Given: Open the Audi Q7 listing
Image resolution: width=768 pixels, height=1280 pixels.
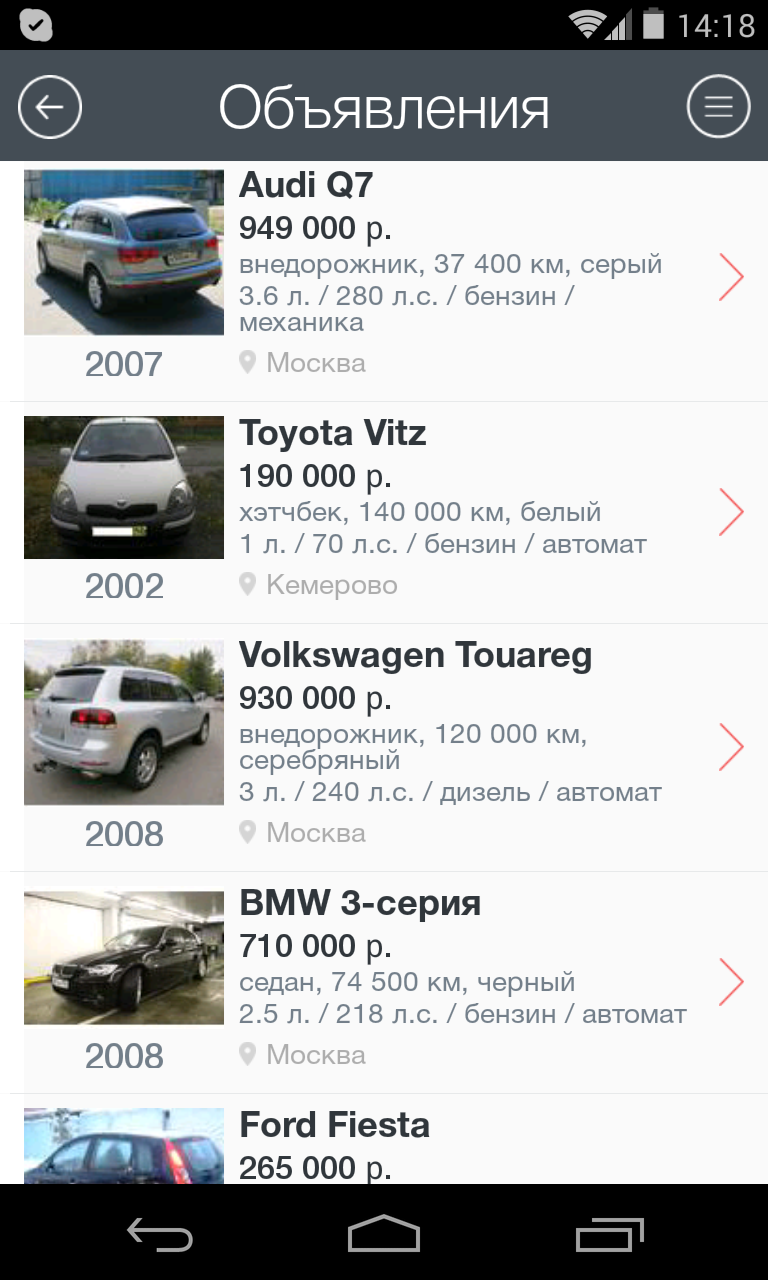Looking at the screenshot, I should pos(450,275).
